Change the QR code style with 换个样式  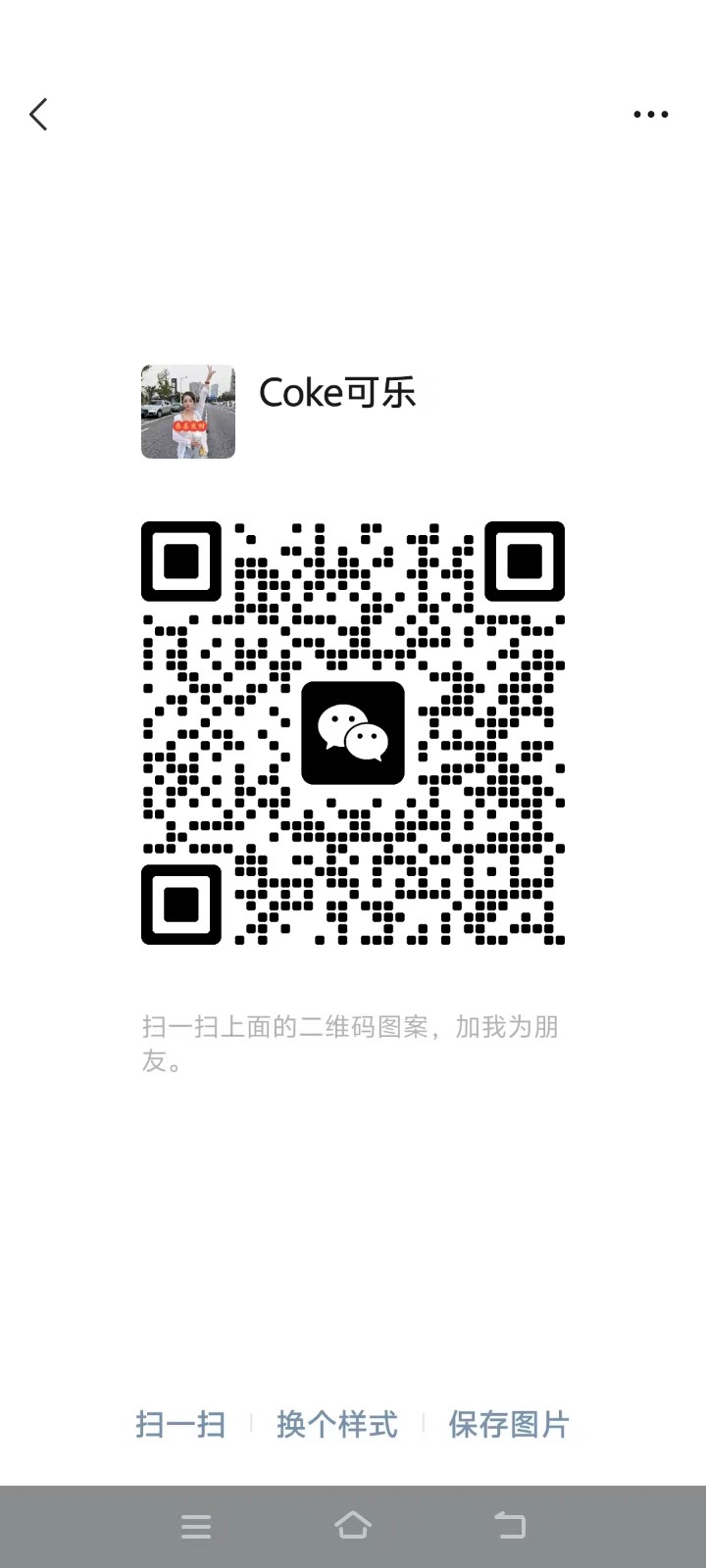tap(337, 1424)
